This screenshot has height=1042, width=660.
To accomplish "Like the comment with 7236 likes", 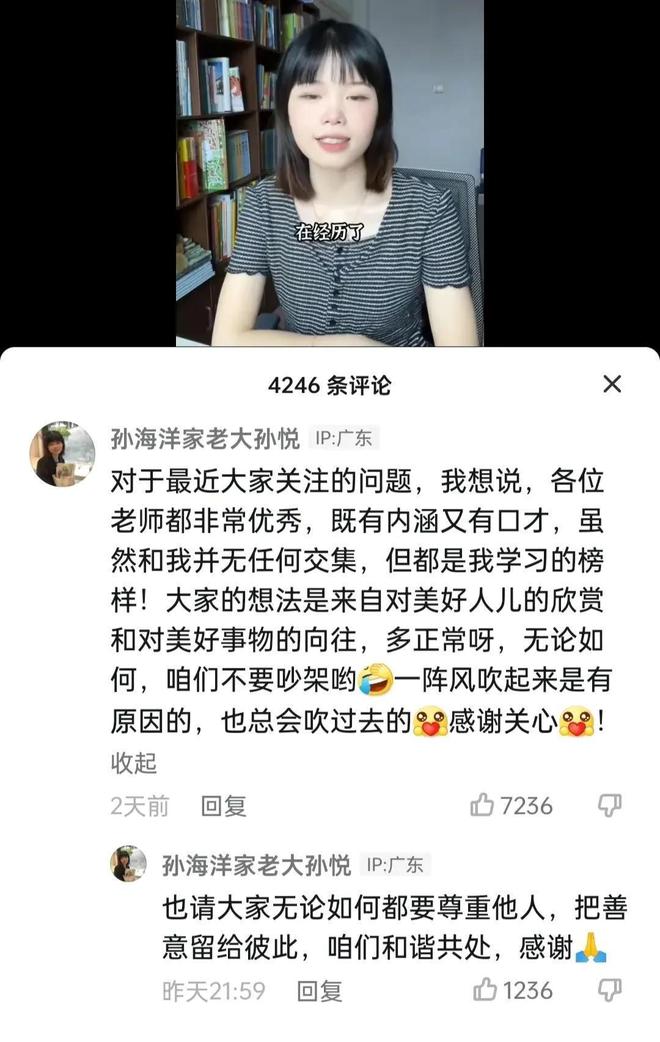I will 483,806.
